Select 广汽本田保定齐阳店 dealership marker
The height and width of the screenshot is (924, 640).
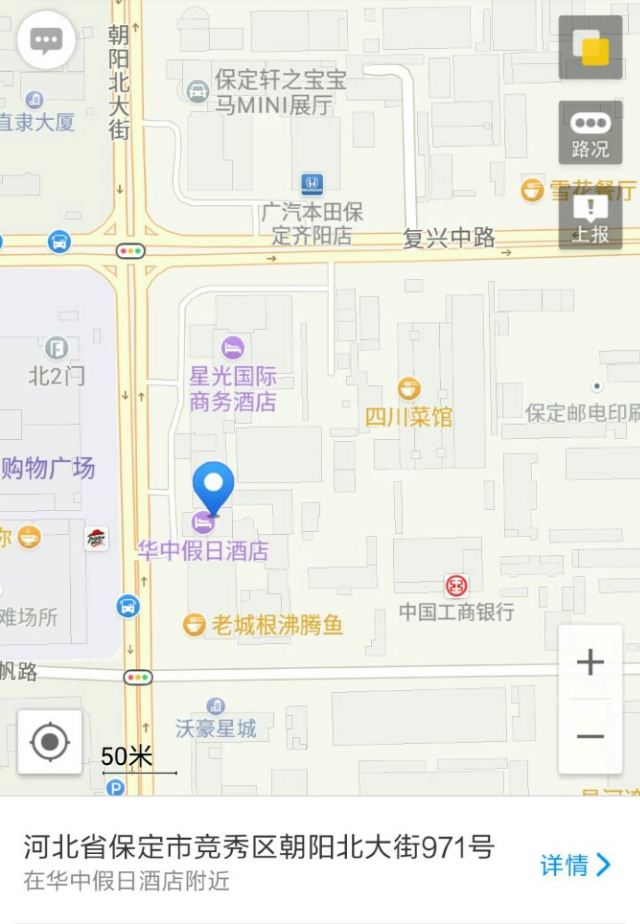[x=312, y=184]
